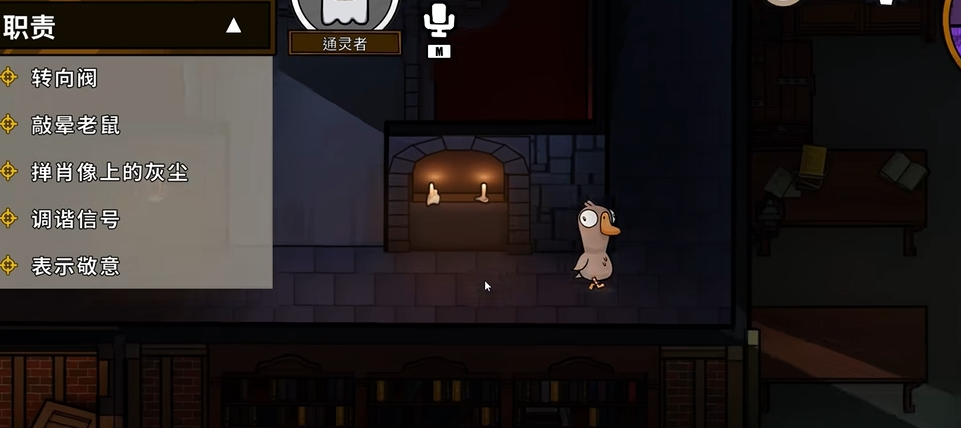Select the 掸肖像上的灰尘 task
Screen dimensions: 961x428
tap(109, 172)
